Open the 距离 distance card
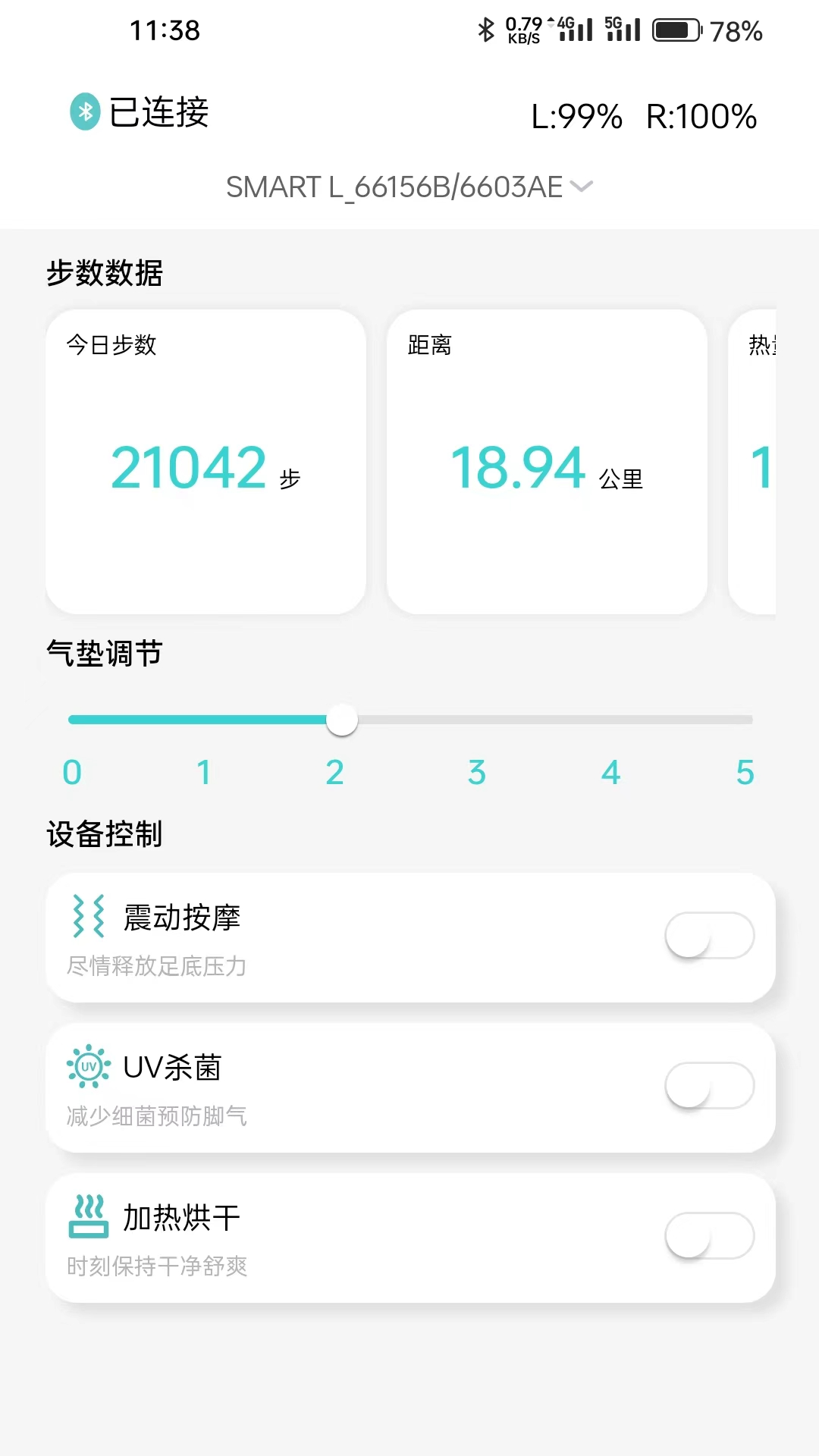This screenshot has height=1456, width=819. click(x=547, y=461)
